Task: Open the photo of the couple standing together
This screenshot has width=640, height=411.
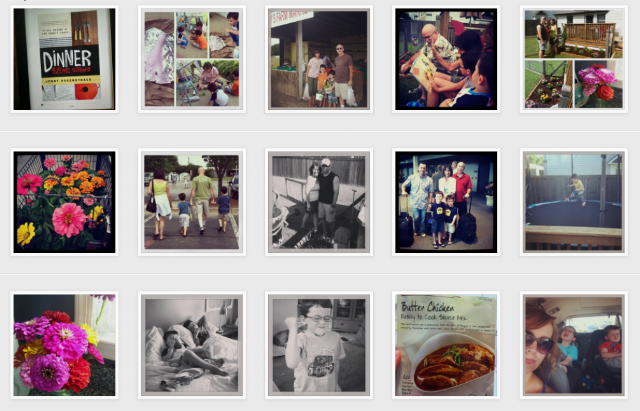Action: click(x=320, y=202)
